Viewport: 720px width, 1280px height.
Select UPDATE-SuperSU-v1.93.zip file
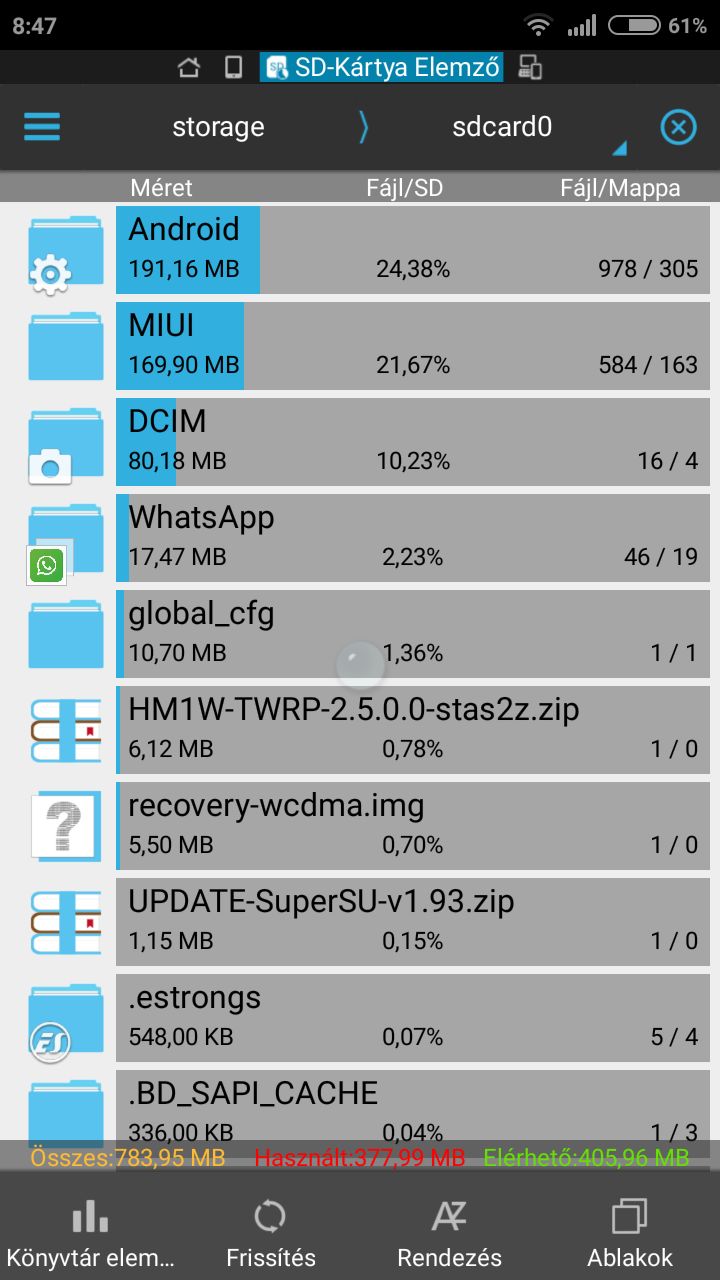(360, 922)
